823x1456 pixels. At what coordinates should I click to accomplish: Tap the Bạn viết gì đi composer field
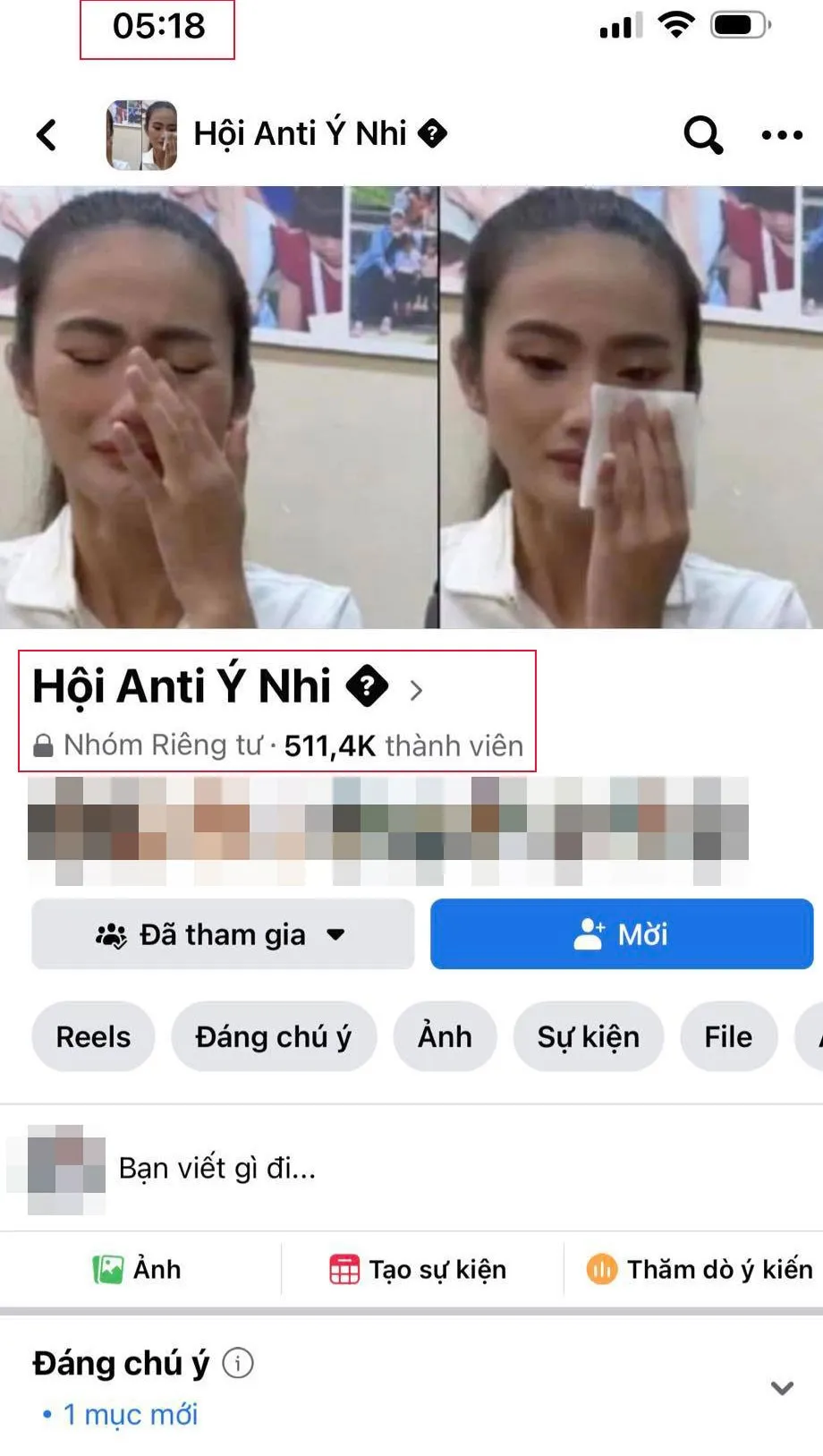tap(217, 1167)
